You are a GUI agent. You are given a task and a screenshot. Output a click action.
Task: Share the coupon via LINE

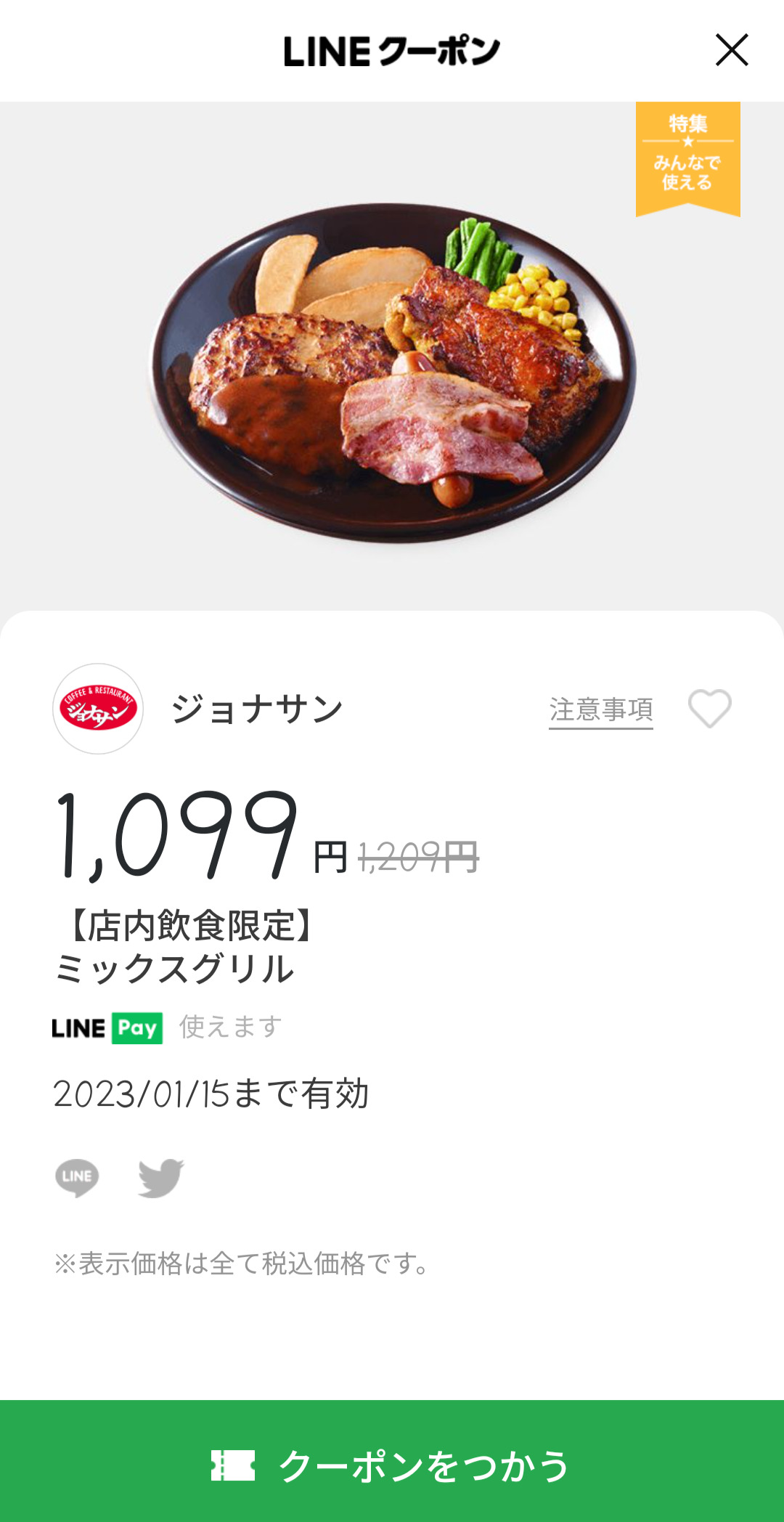tap(77, 1177)
